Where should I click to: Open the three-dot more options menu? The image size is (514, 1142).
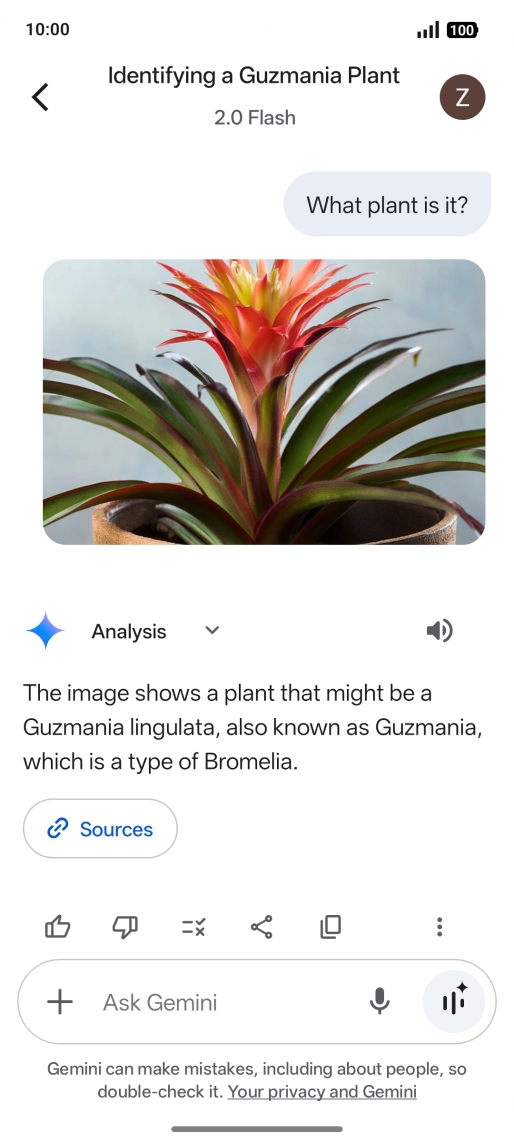pos(439,926)
